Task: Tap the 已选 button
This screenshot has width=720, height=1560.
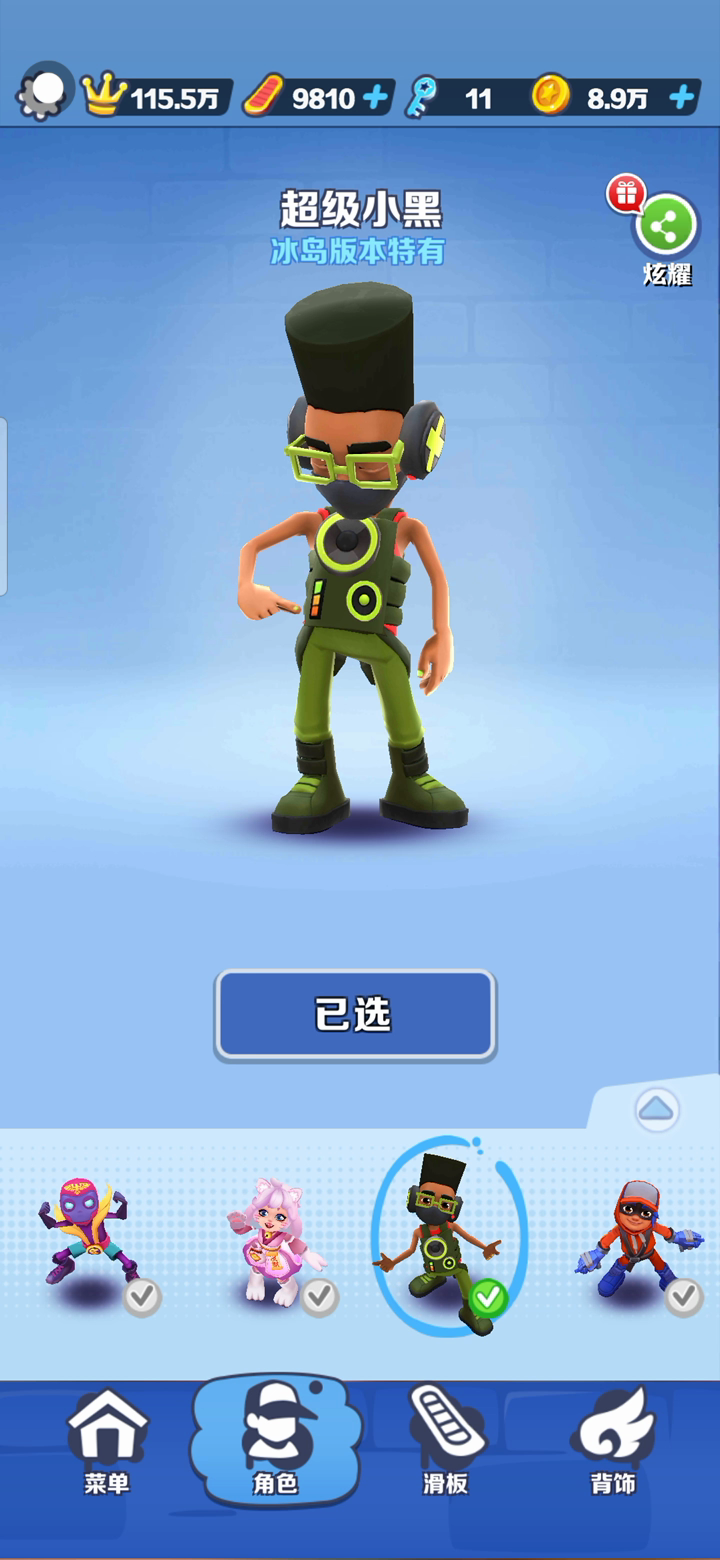Action: 355,1015
